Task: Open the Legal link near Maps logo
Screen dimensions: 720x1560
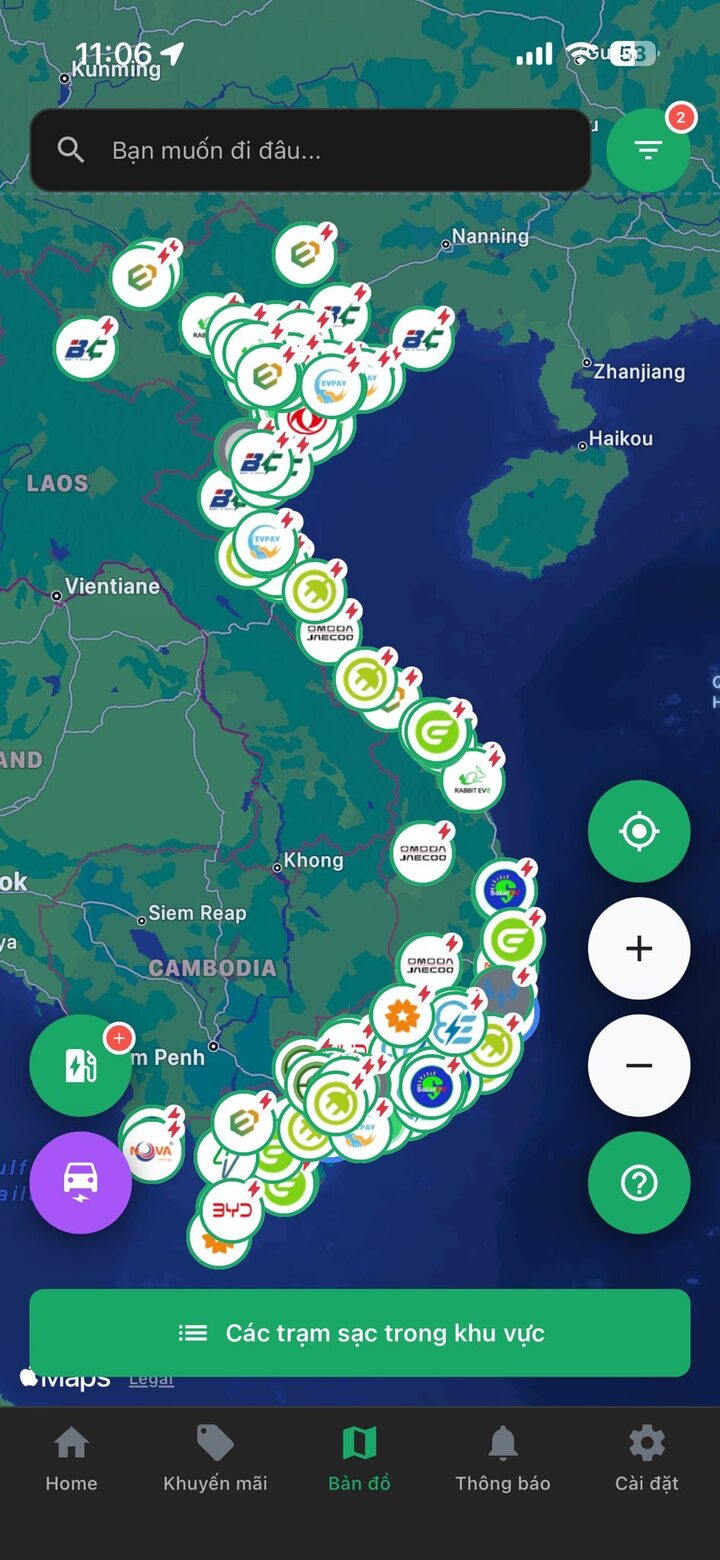Action: click(x=151, y=1380)
